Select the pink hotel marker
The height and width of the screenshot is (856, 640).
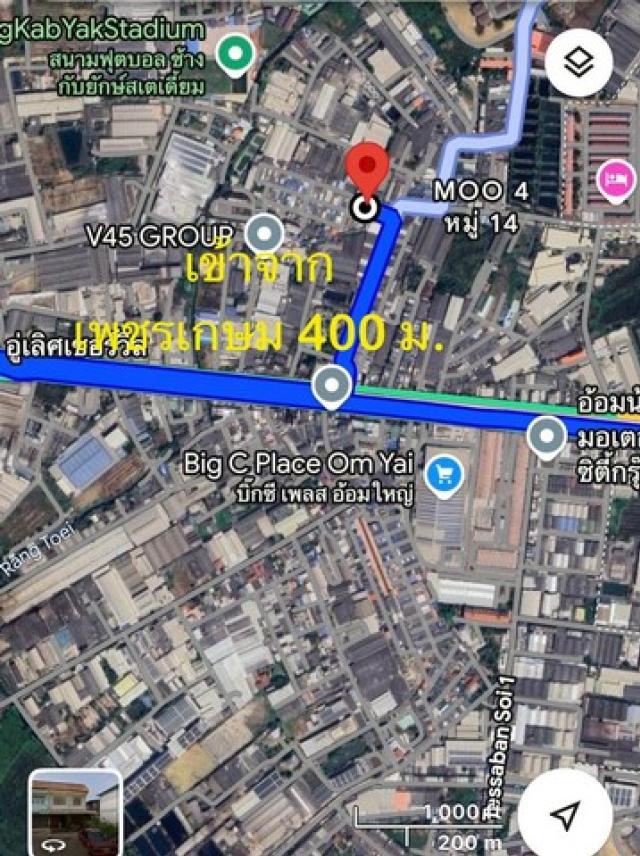613,181
